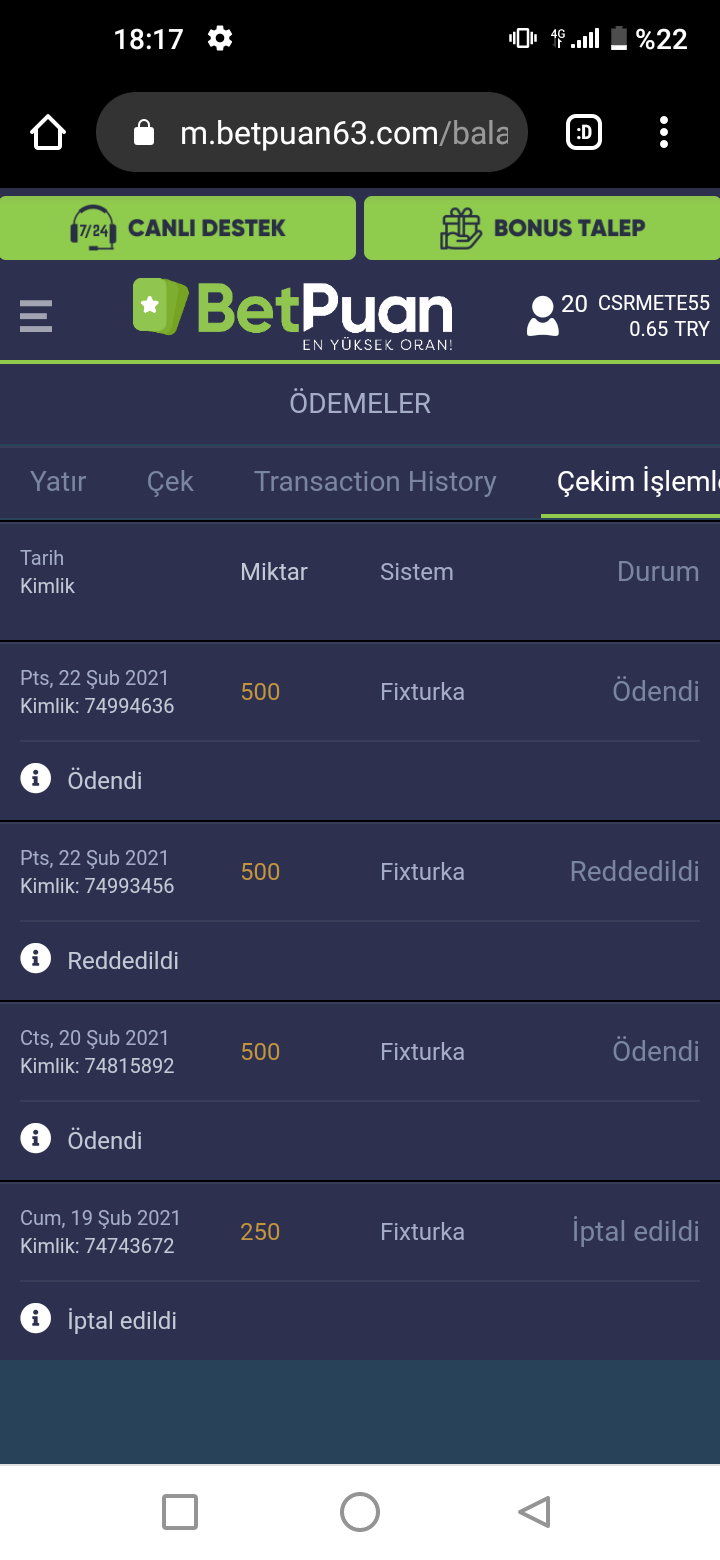The width and height of the screenshot is (720, 1560).
Task: Tap info icon for withdrawal 74815892
Action: 36,1139
